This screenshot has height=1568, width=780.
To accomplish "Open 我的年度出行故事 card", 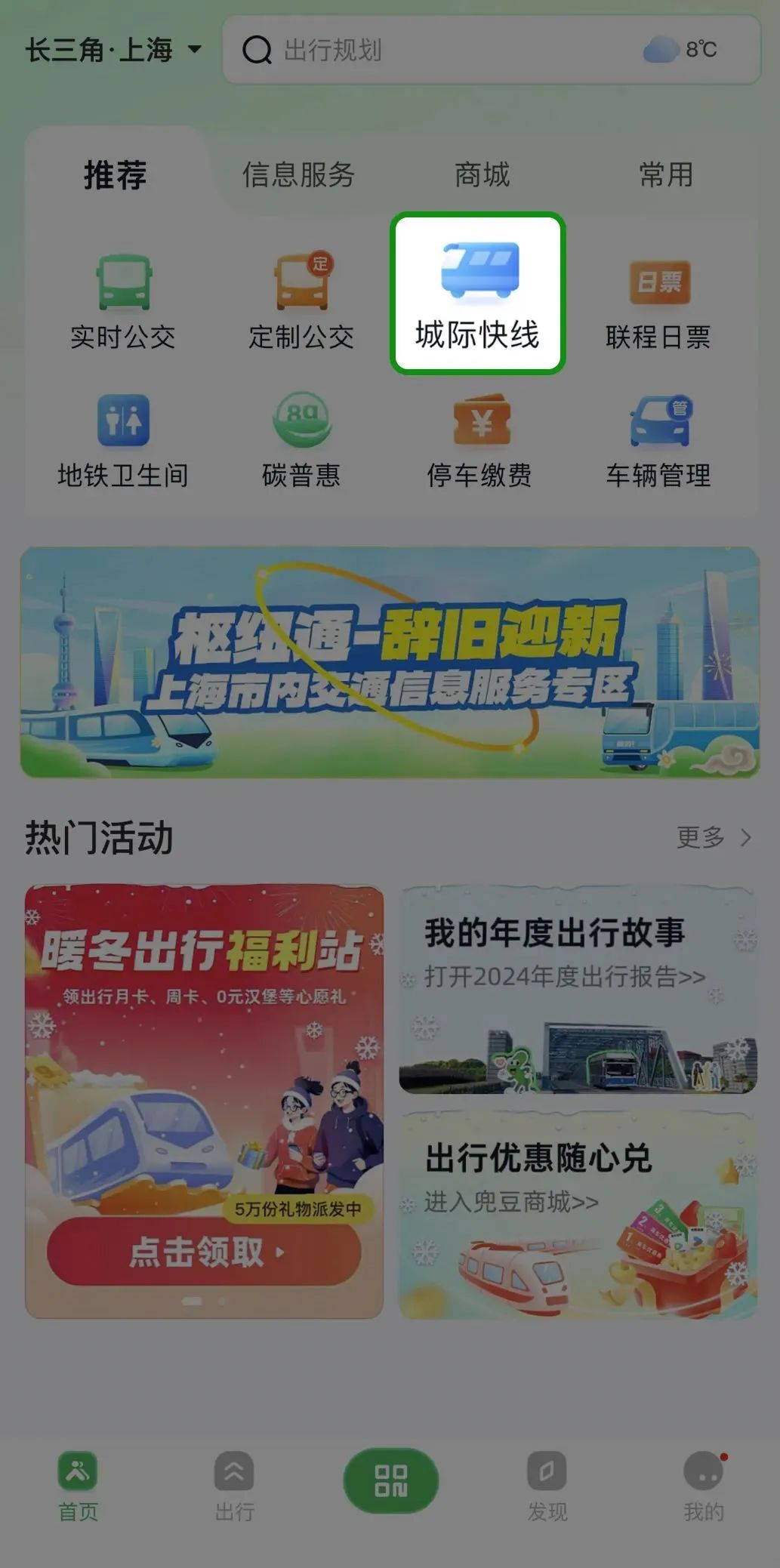I will (x=578, y=990).
